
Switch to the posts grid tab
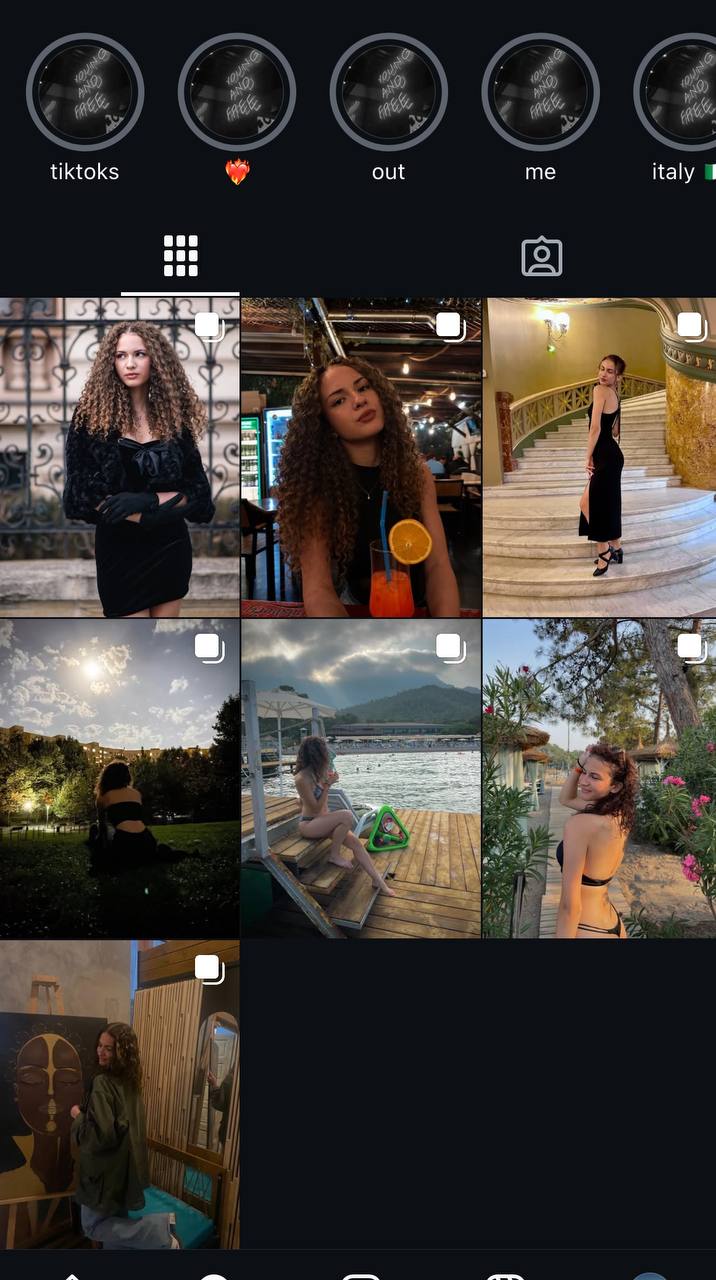click(181, 257)
